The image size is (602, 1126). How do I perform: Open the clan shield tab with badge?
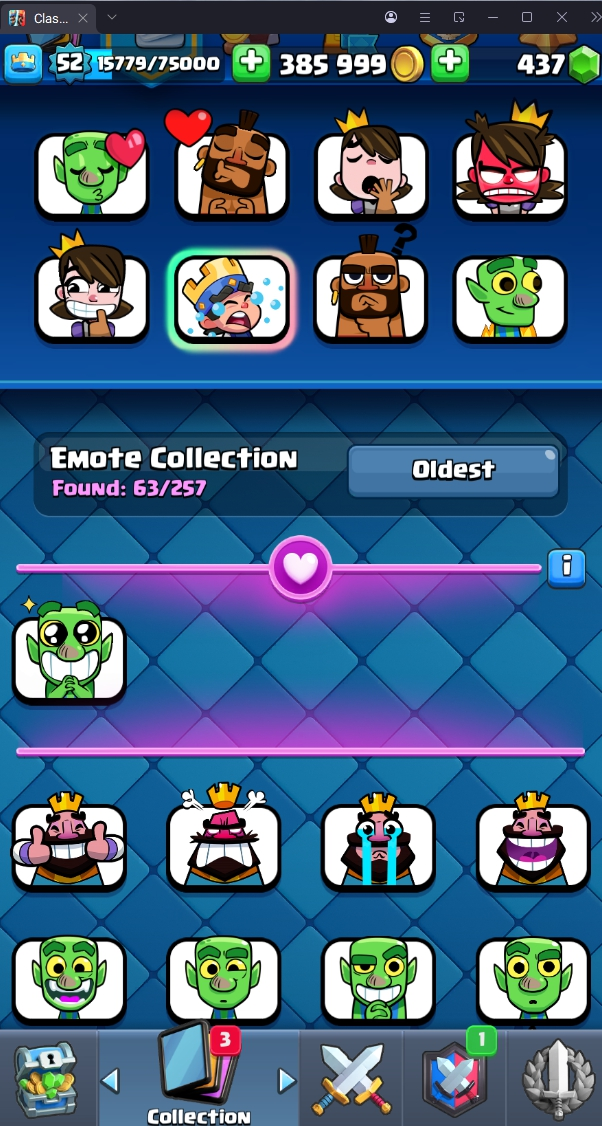[455, 1080]
